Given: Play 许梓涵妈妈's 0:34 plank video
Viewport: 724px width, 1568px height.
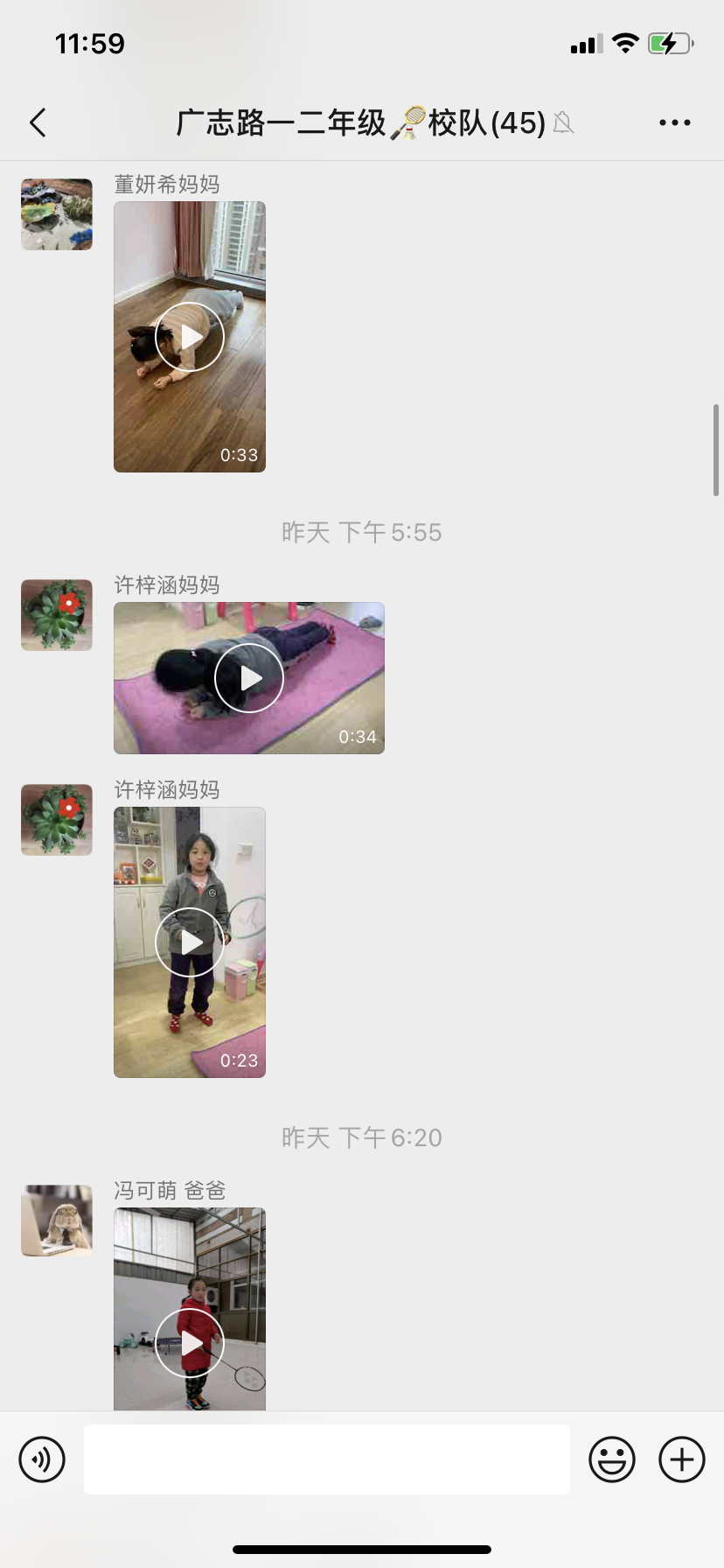Looking at the screenshot, I should pyautogui.click(x=249, y=678).
